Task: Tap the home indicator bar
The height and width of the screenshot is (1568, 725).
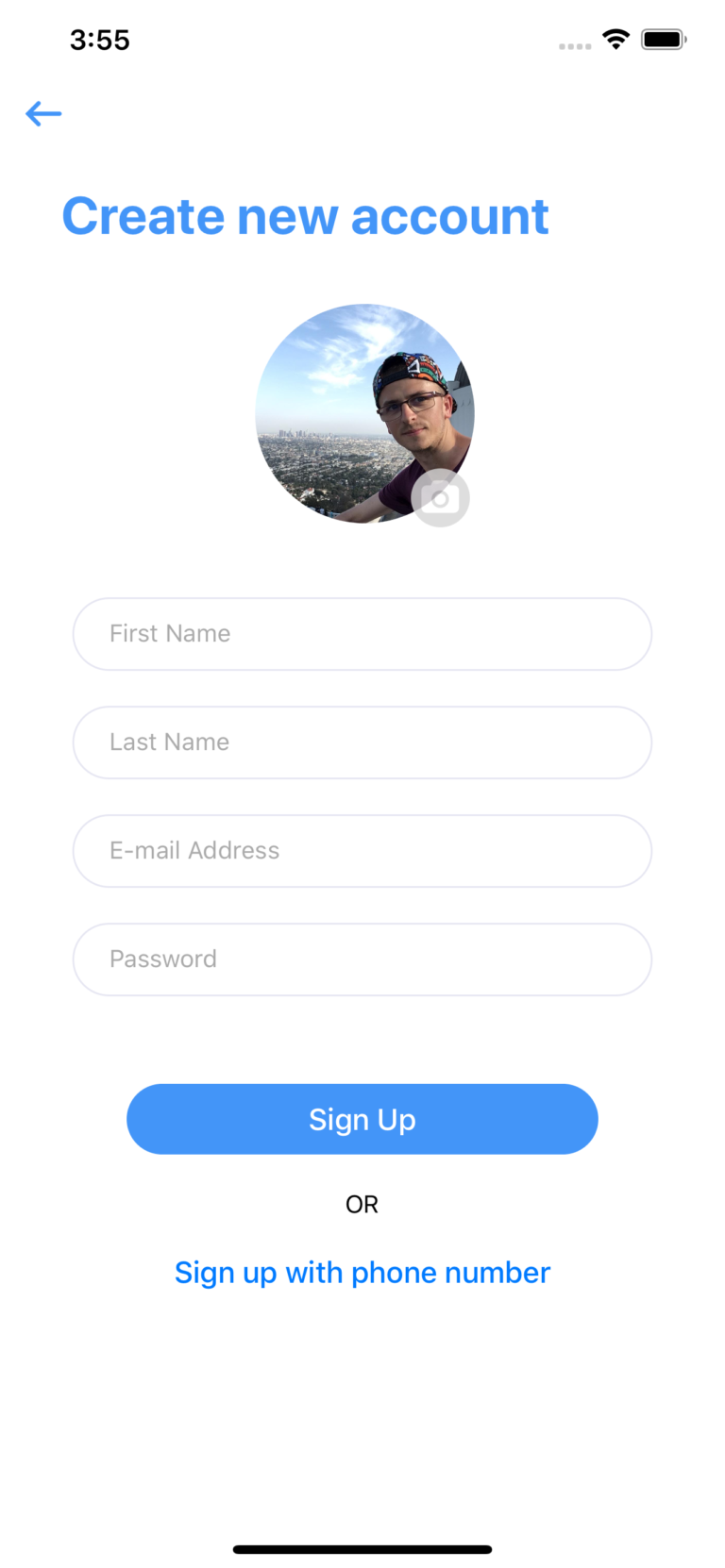Action: click(x=362, y=1548)
